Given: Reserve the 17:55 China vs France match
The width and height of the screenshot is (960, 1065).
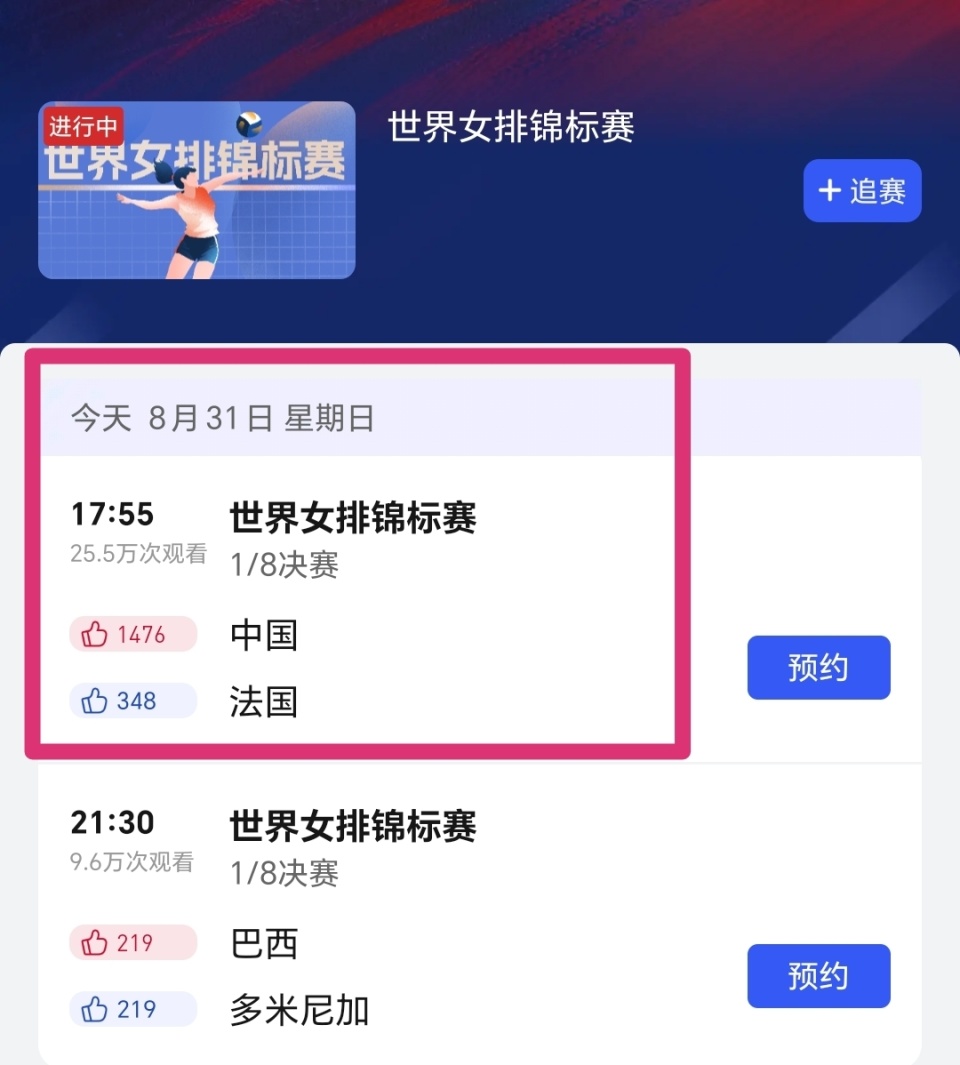Looking at the screenshot, I should coord(818,667).
